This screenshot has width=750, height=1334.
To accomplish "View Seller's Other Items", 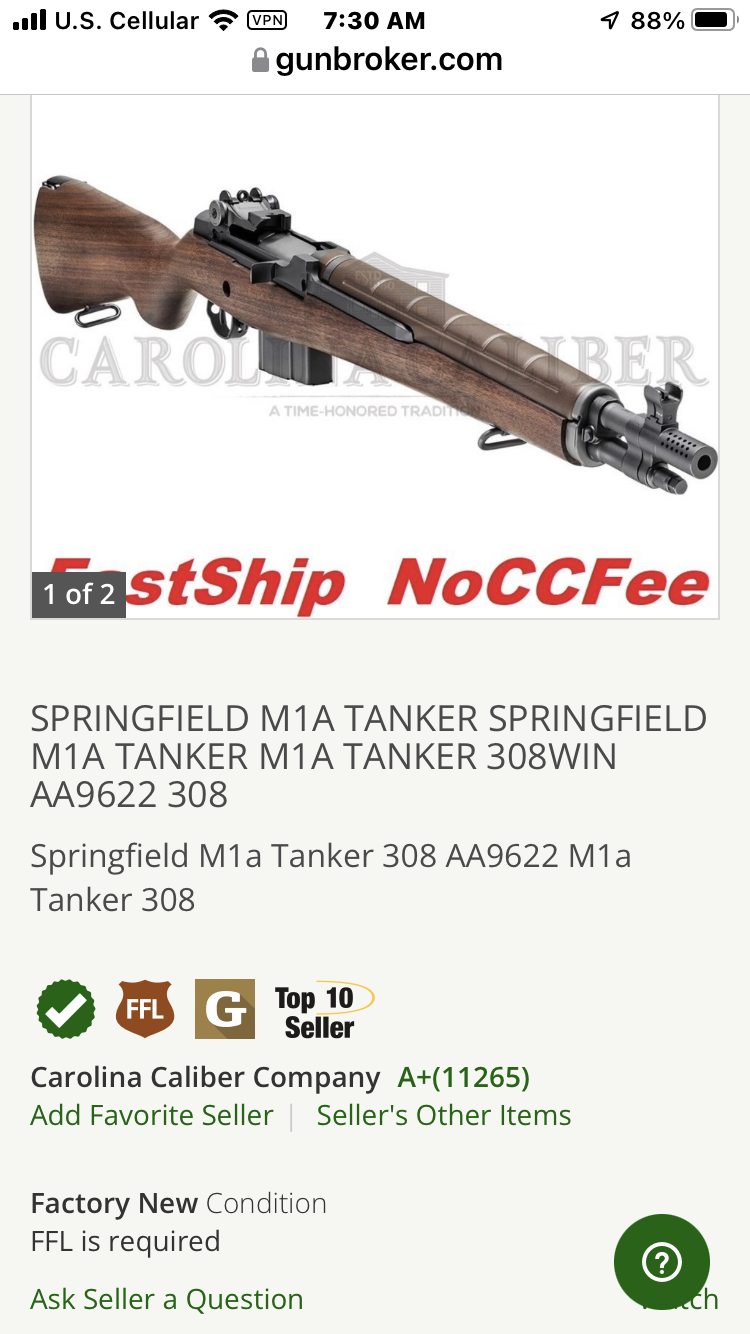I will [443, 1115].
